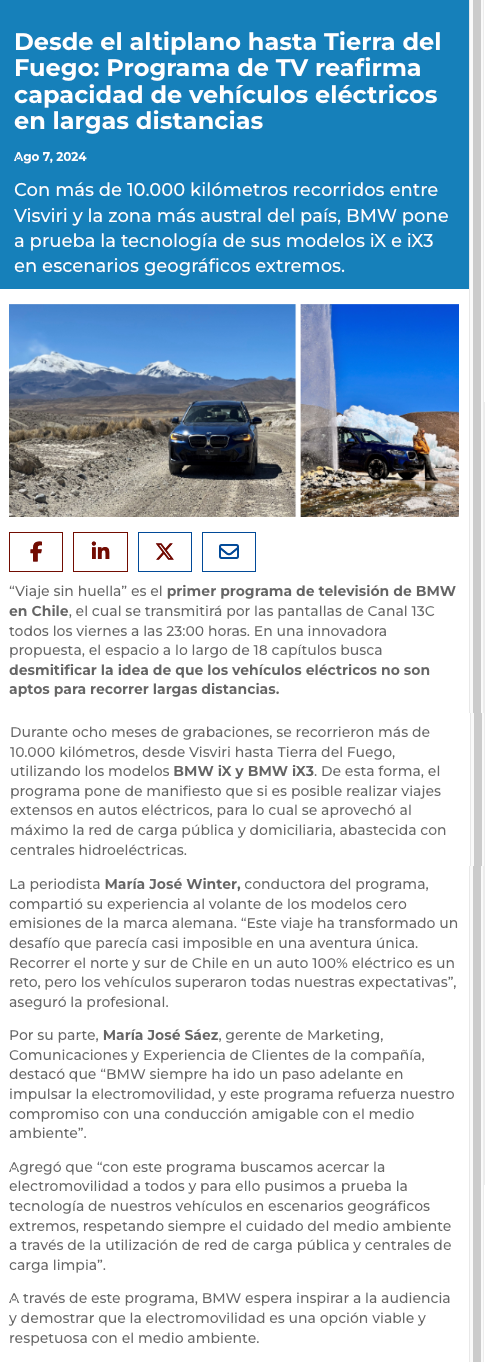Share the article on Facebook
Screen dimensions: 485x1362
36,552
